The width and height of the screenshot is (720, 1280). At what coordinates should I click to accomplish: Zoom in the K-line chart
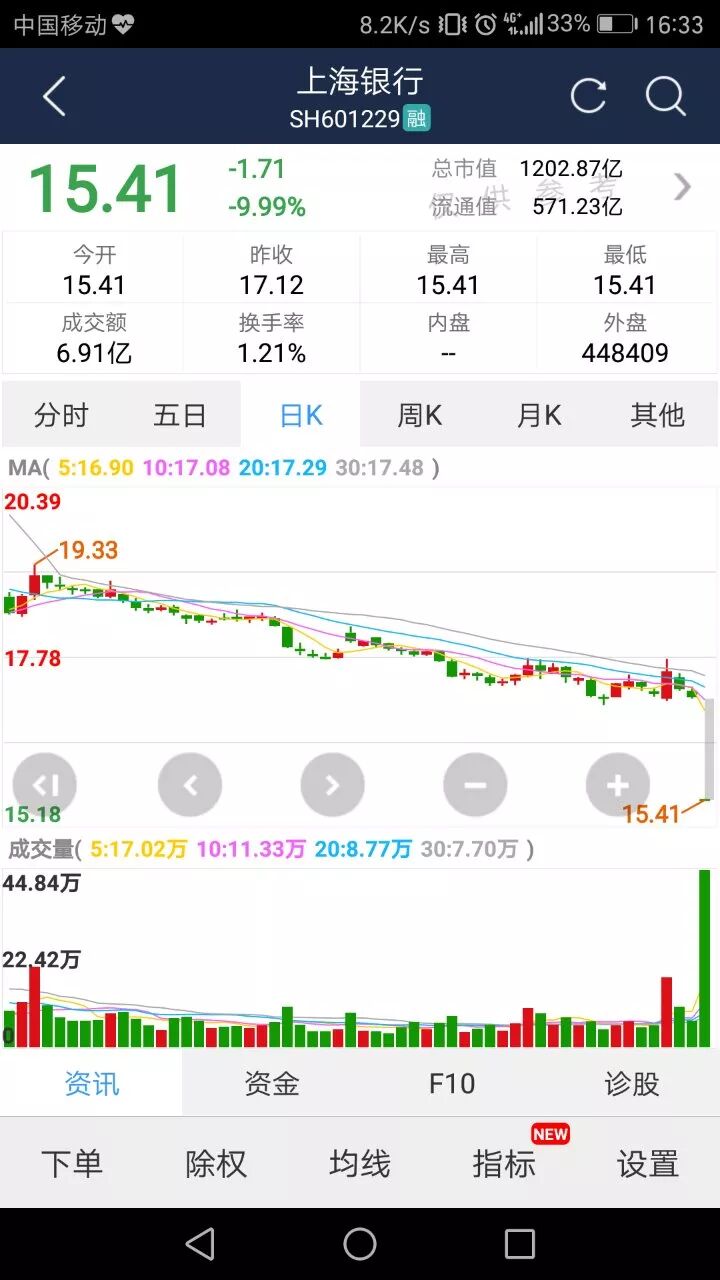618,785
